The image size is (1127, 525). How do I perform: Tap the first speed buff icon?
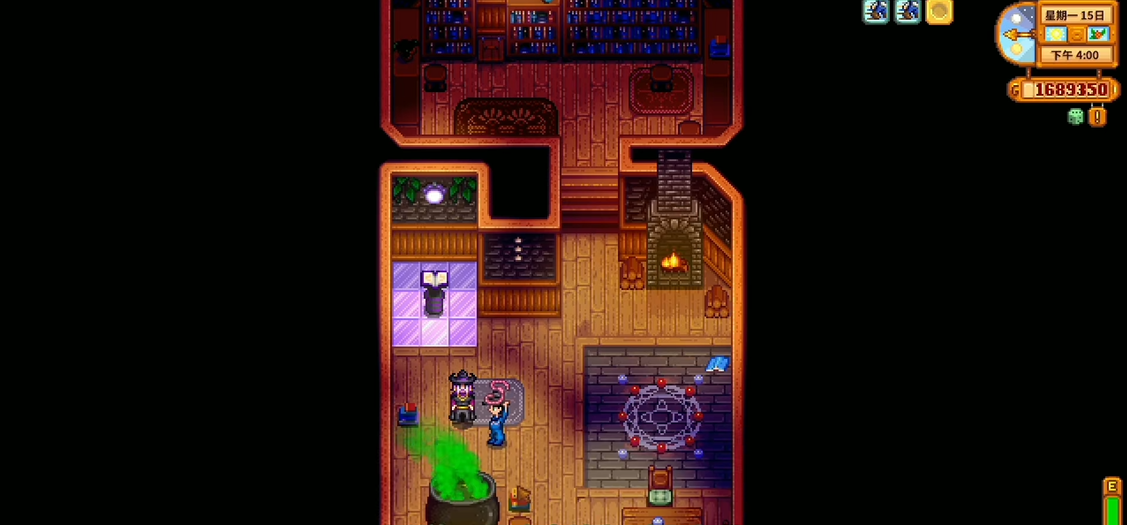pyautogui.click(x=876, y=11)
